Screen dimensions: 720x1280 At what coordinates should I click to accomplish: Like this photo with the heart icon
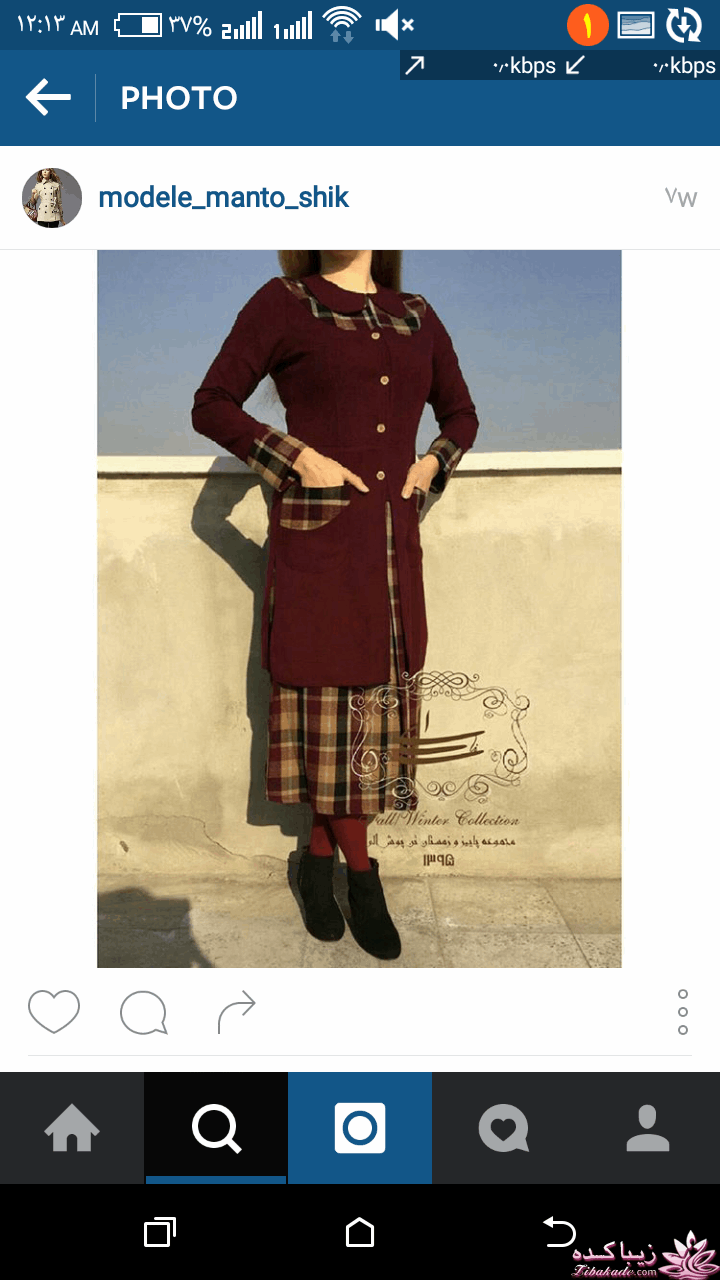(53, 1012)
